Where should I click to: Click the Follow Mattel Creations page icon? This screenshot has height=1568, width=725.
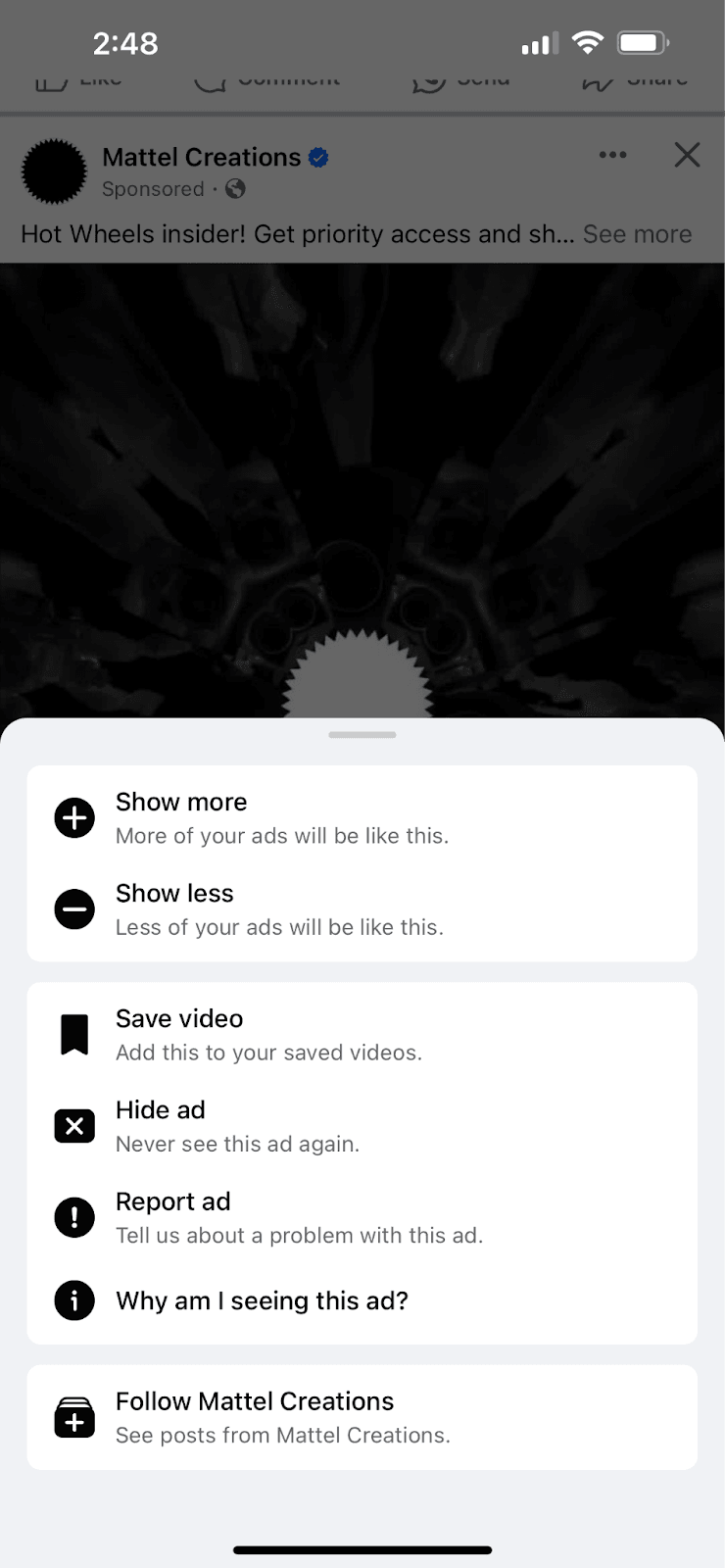(x=73, y=1416)
